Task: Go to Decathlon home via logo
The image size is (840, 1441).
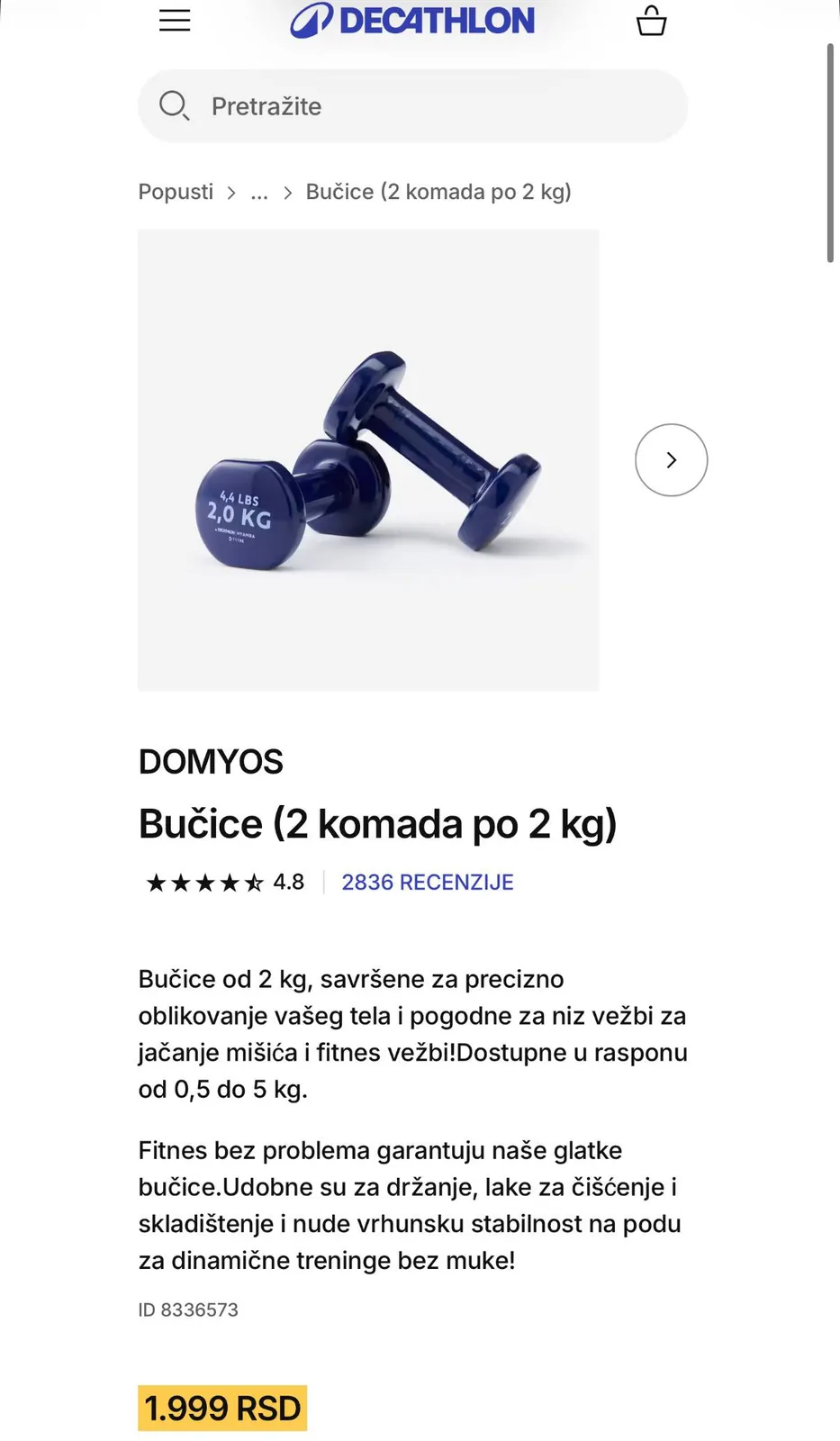Action: coord(412,20)
